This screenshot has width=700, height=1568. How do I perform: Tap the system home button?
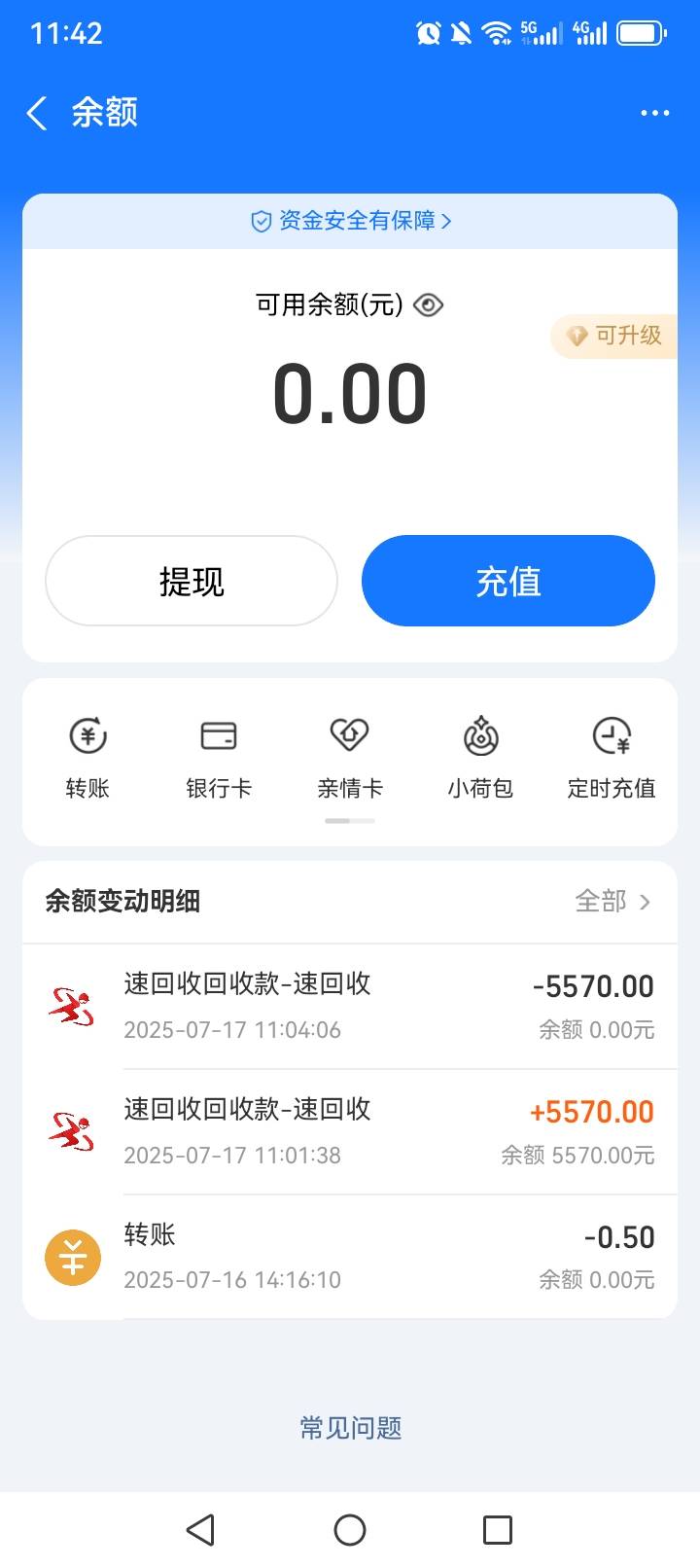click(350, 1530)
